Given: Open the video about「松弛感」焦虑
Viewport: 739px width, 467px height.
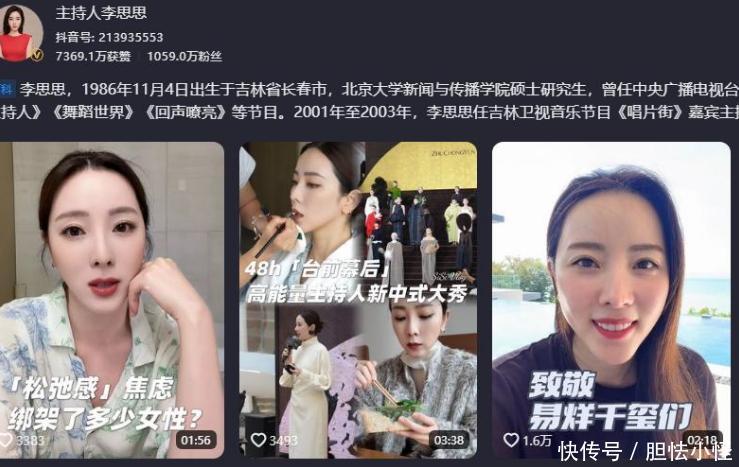Looking at the screenshot, I should (x=112, y=300).
